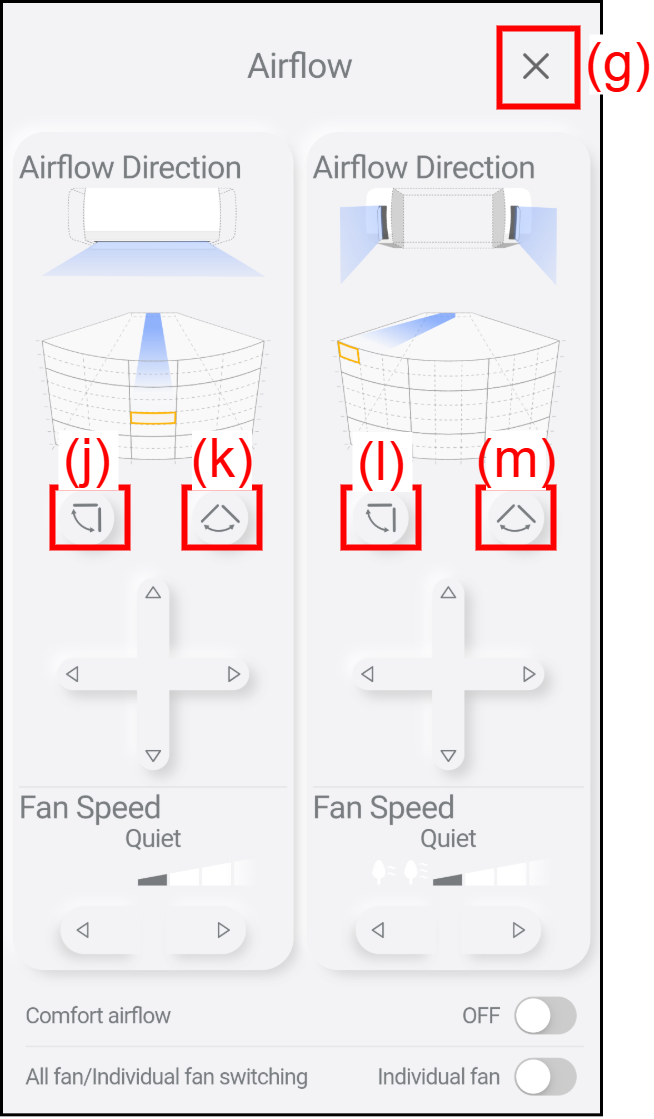Move airflow leftward using the left panel's pad
The image size is (654, 1119).
[72, 675]
